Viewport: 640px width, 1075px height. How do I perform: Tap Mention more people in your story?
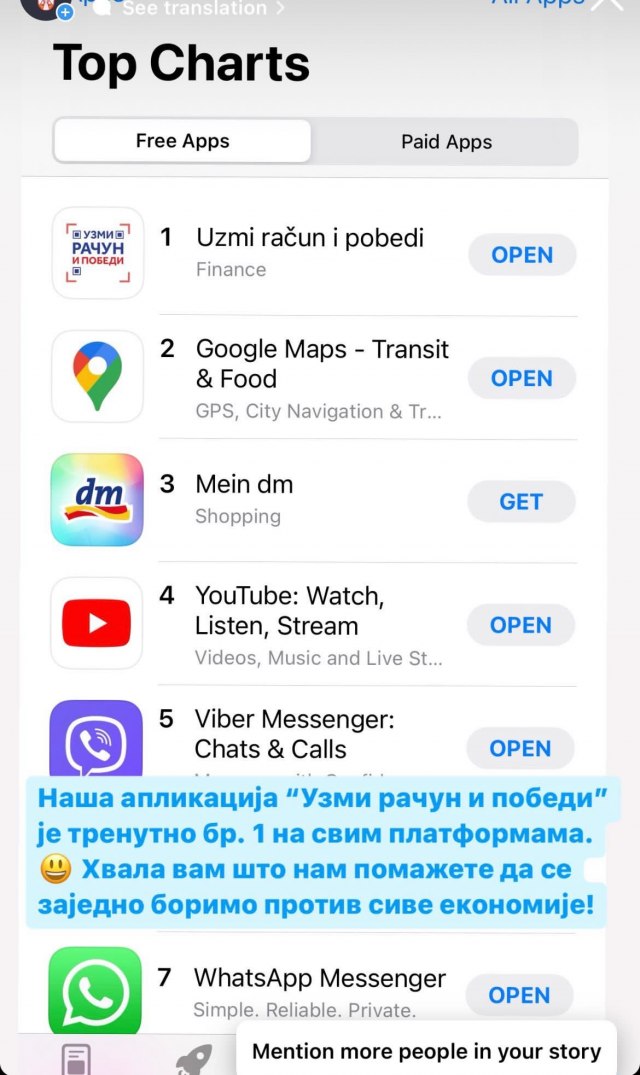pyautogui.click(x=426, y=1051)
